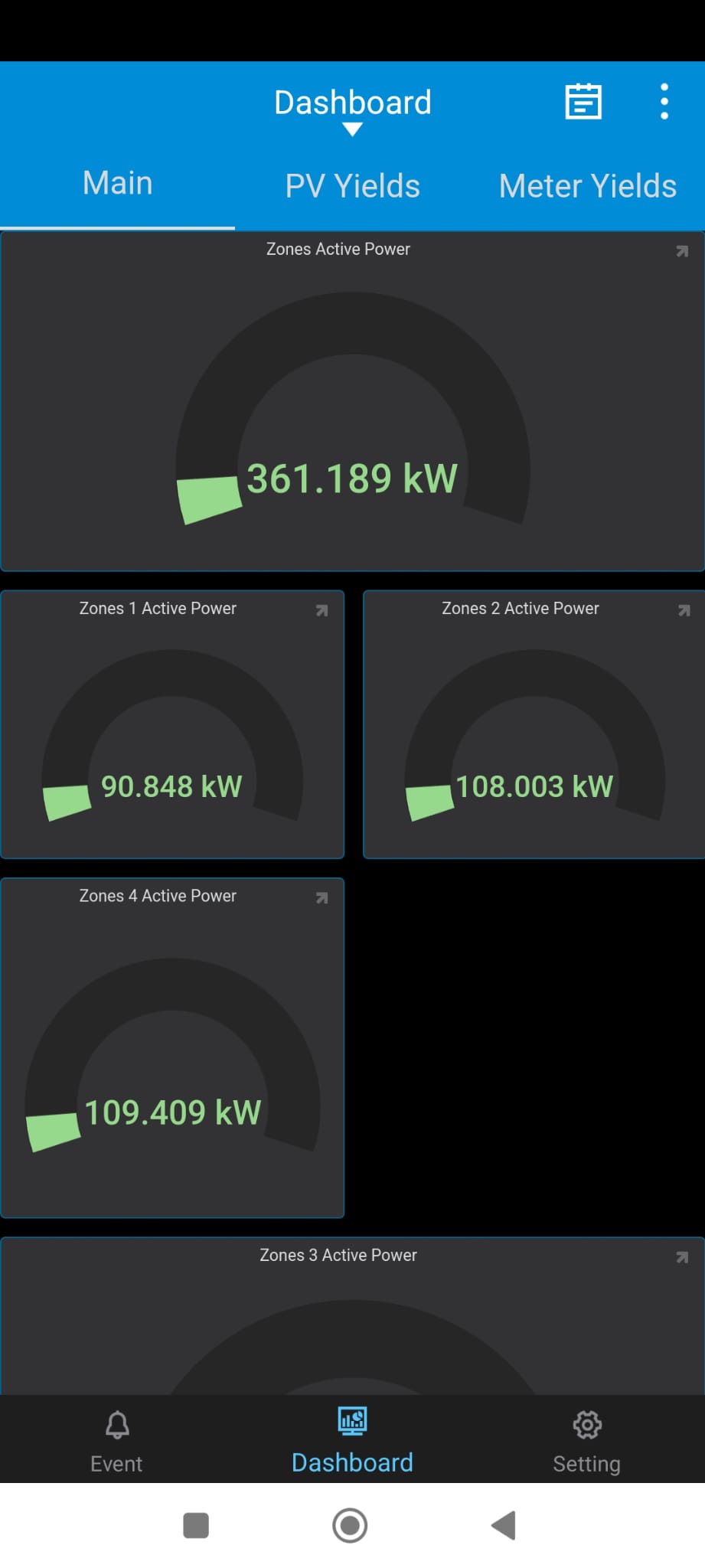
Task: Select the Main tab
Action: (x=118, y=184)
